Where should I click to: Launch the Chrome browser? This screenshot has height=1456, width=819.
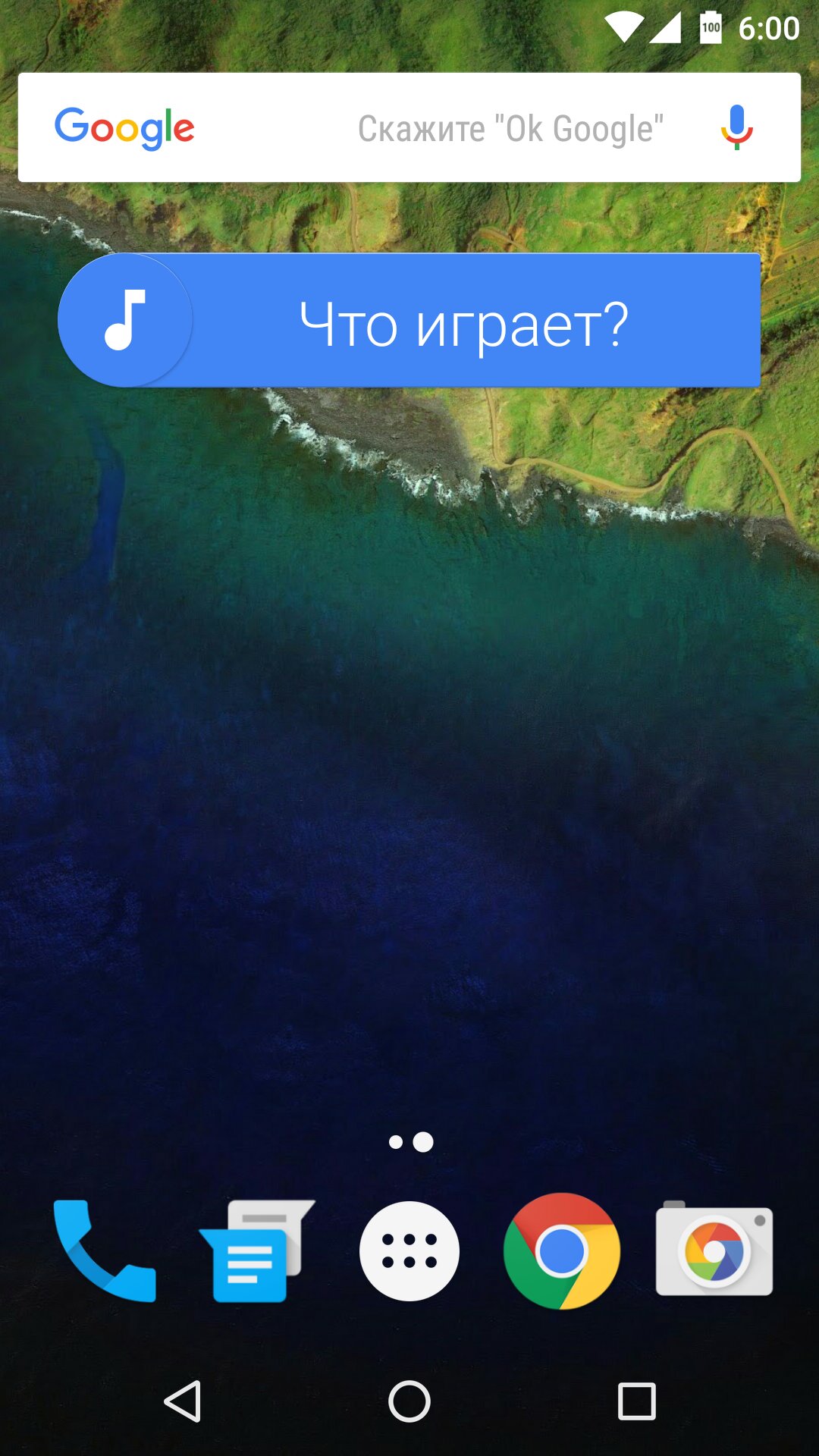(561, 1251)
